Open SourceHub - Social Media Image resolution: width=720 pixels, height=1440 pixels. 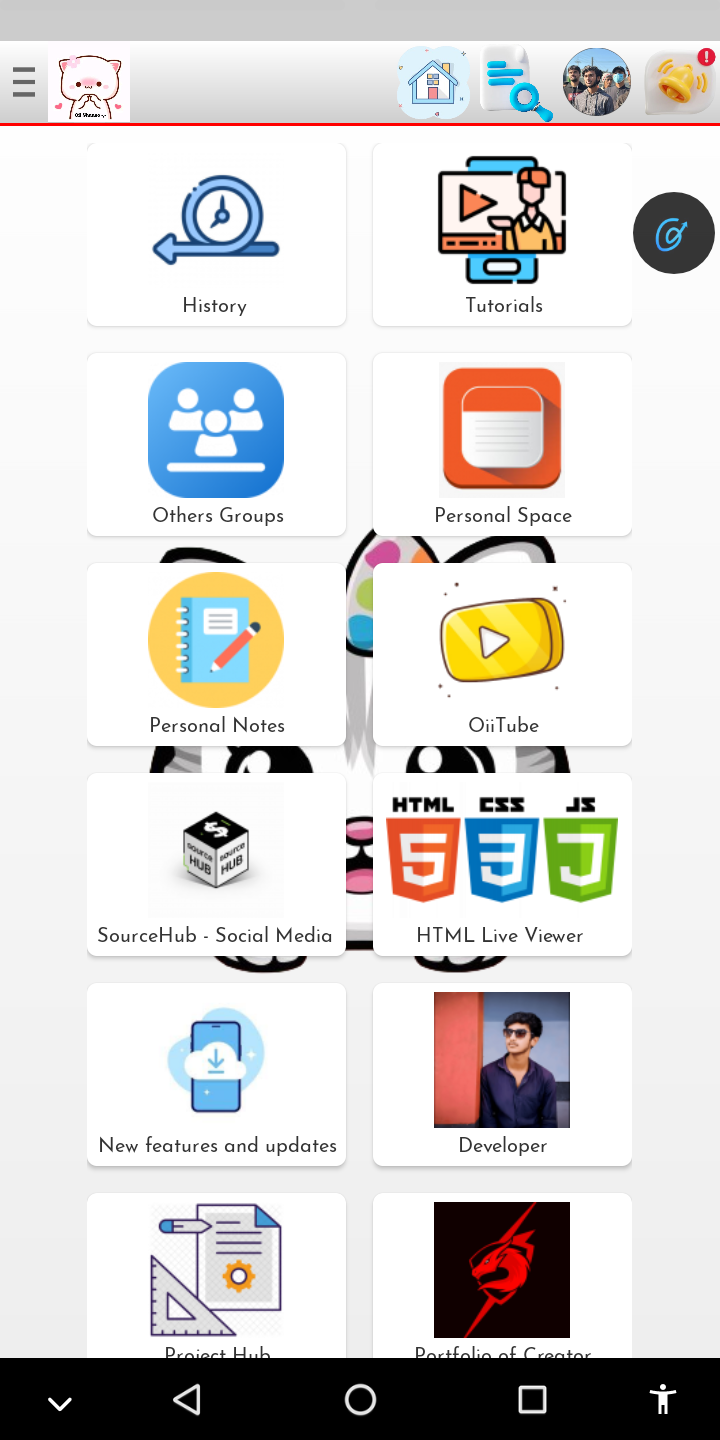point(216,865)
